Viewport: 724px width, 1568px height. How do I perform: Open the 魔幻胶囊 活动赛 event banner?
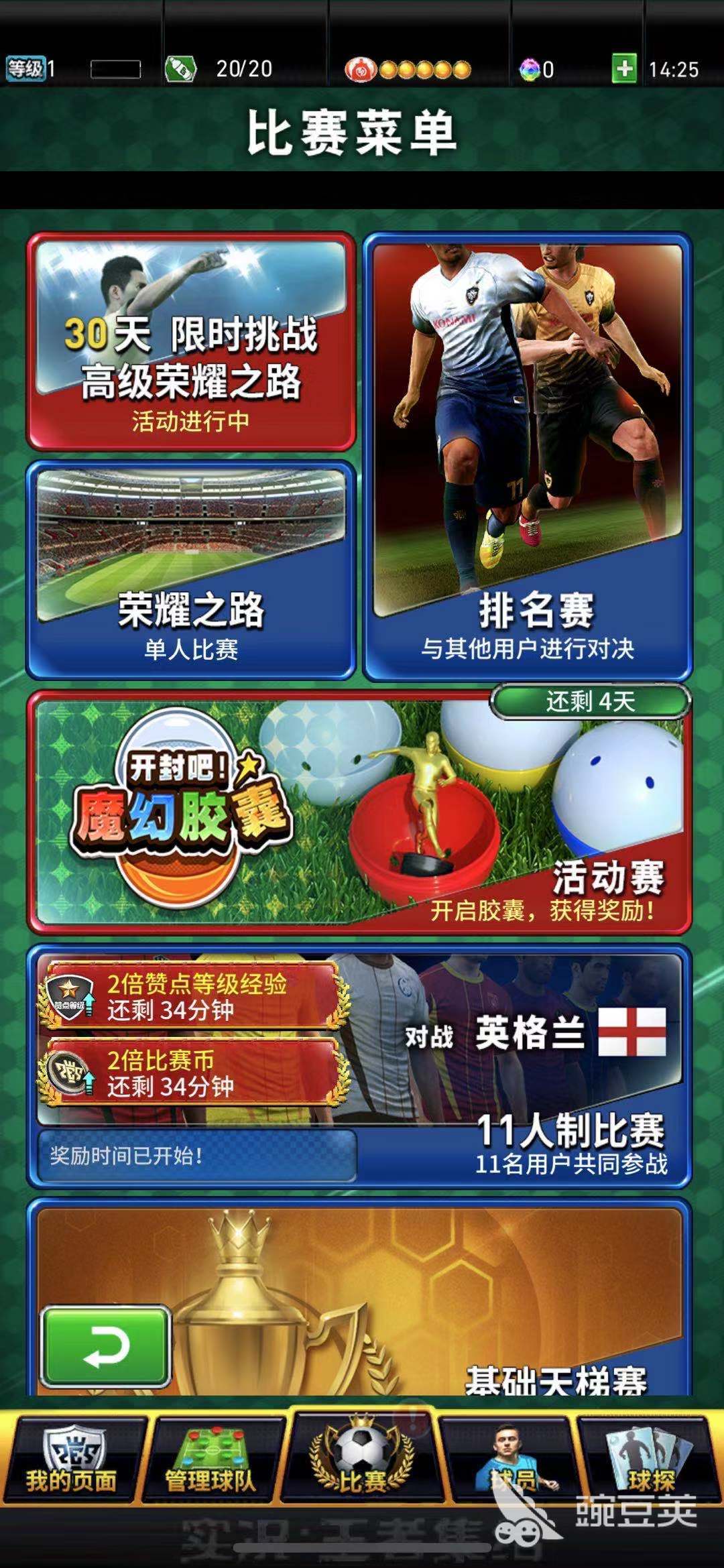click(359, 812)
